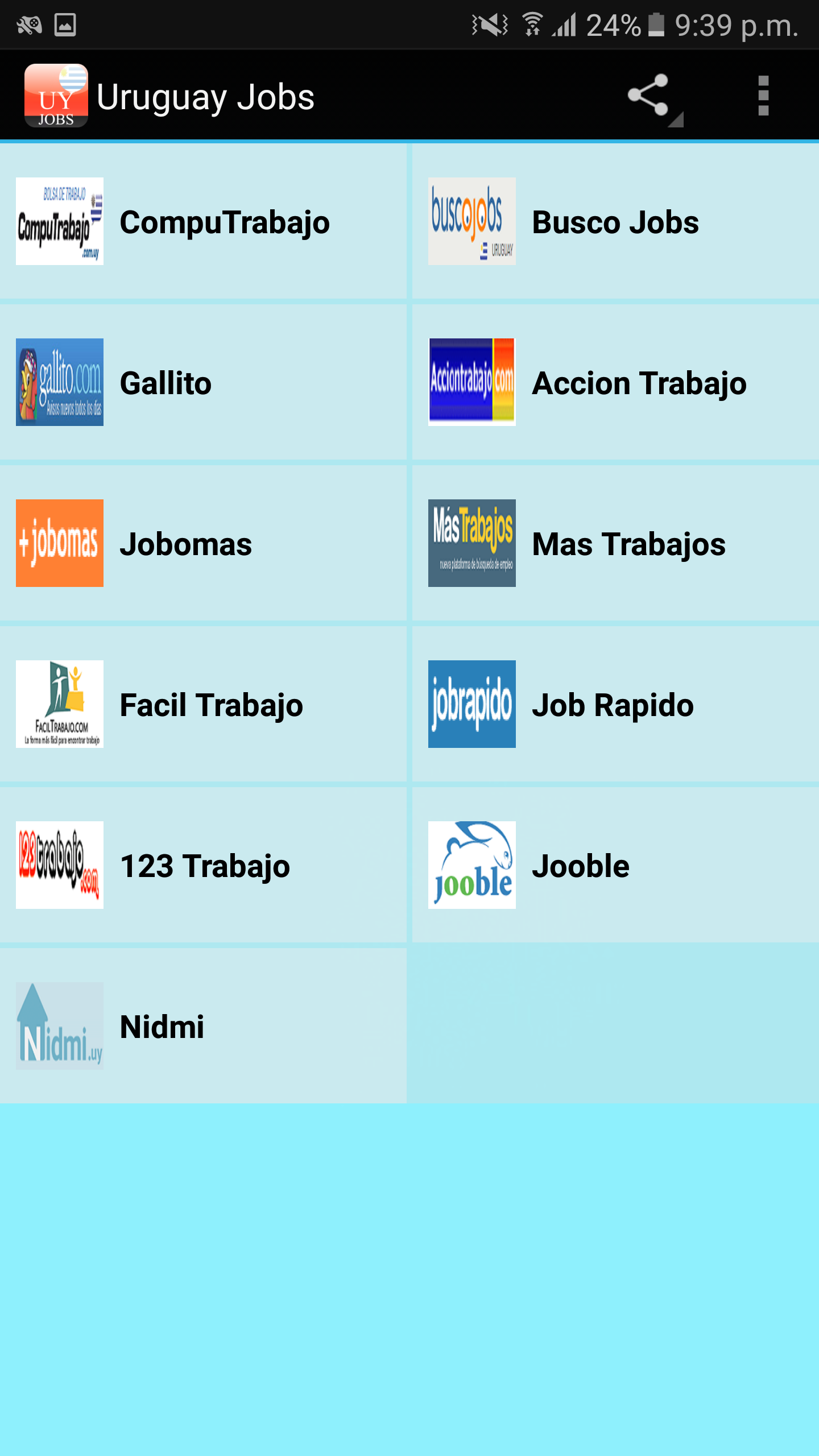Choose the Accion Trabajo tile

pyautogui.click(x=615, y=382)
